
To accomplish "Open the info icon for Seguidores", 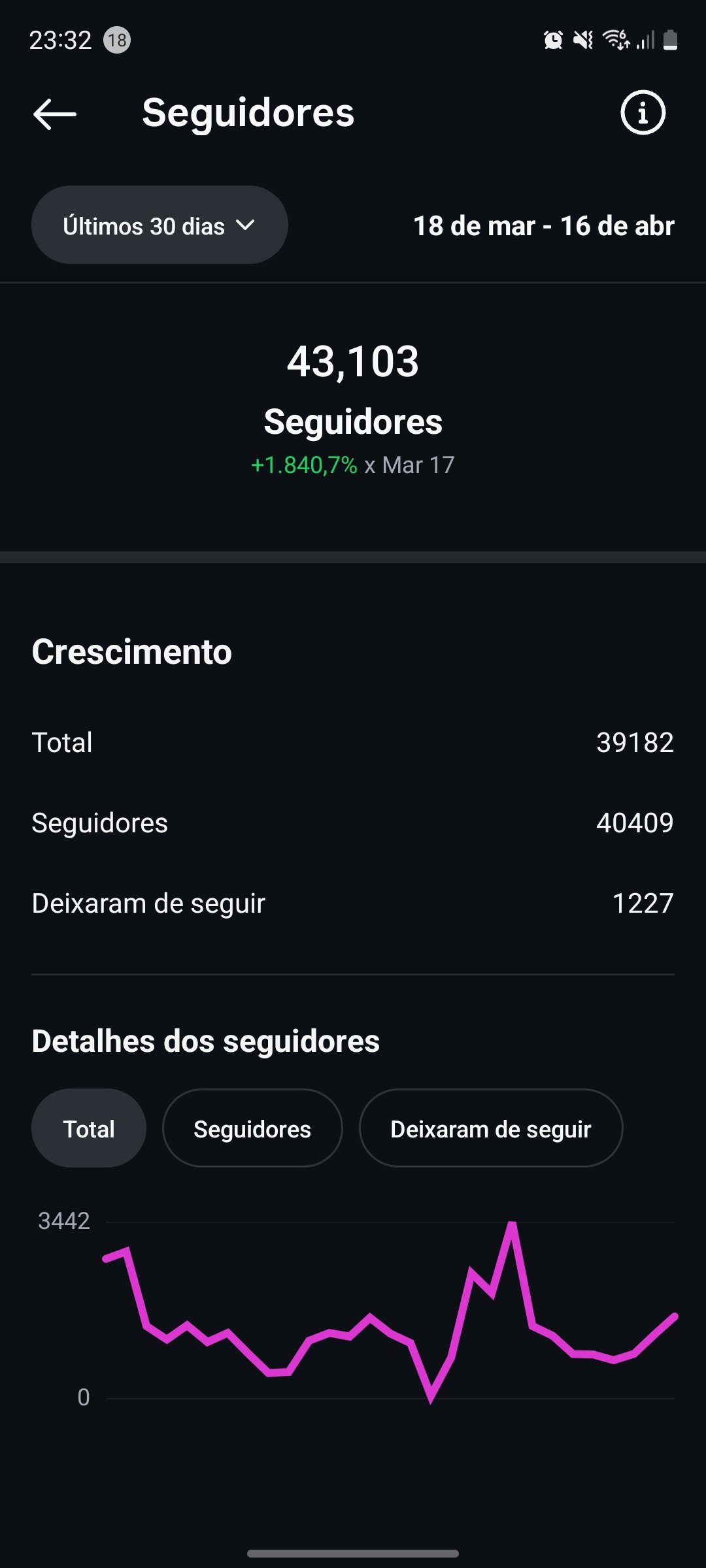I will tap(643, 113).
